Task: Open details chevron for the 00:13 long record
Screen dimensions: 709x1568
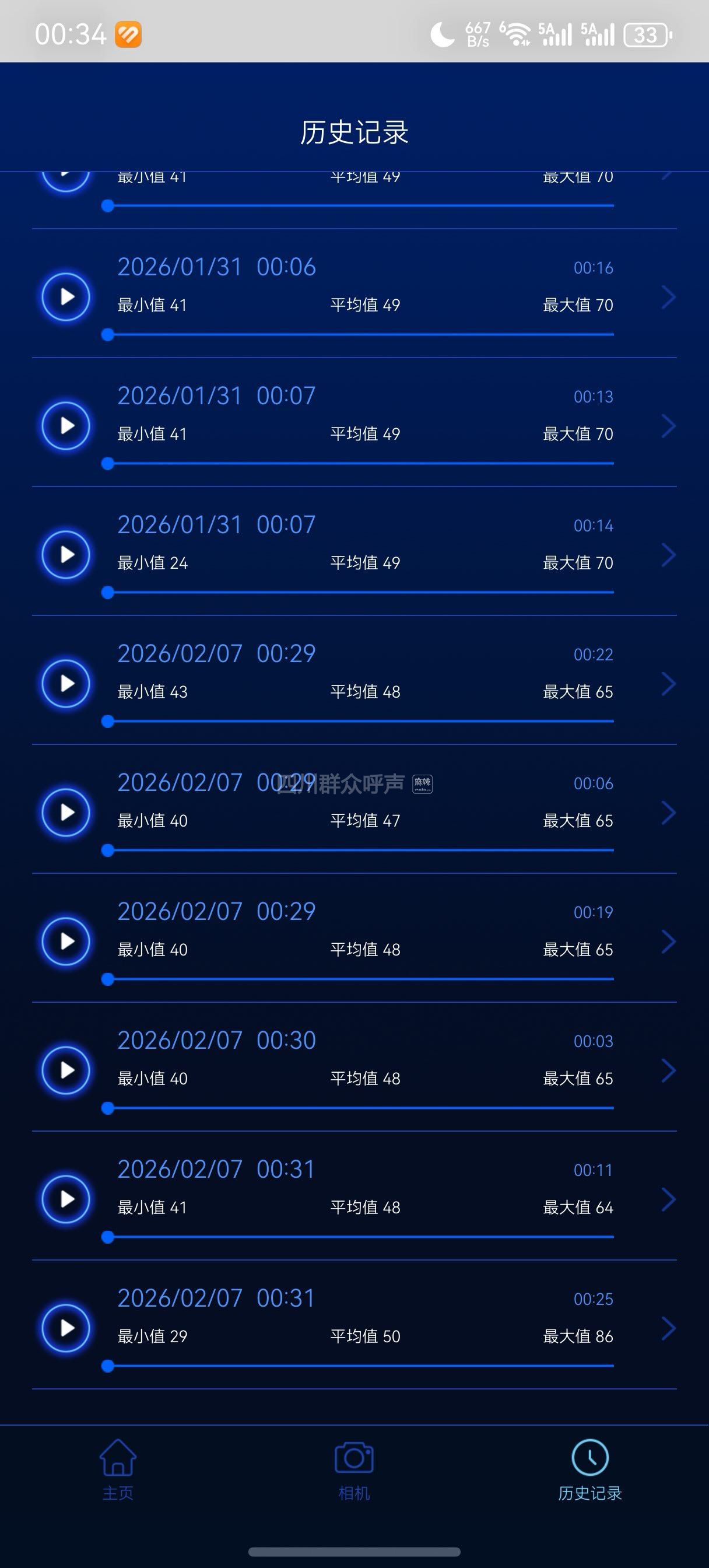Action: 668,426
